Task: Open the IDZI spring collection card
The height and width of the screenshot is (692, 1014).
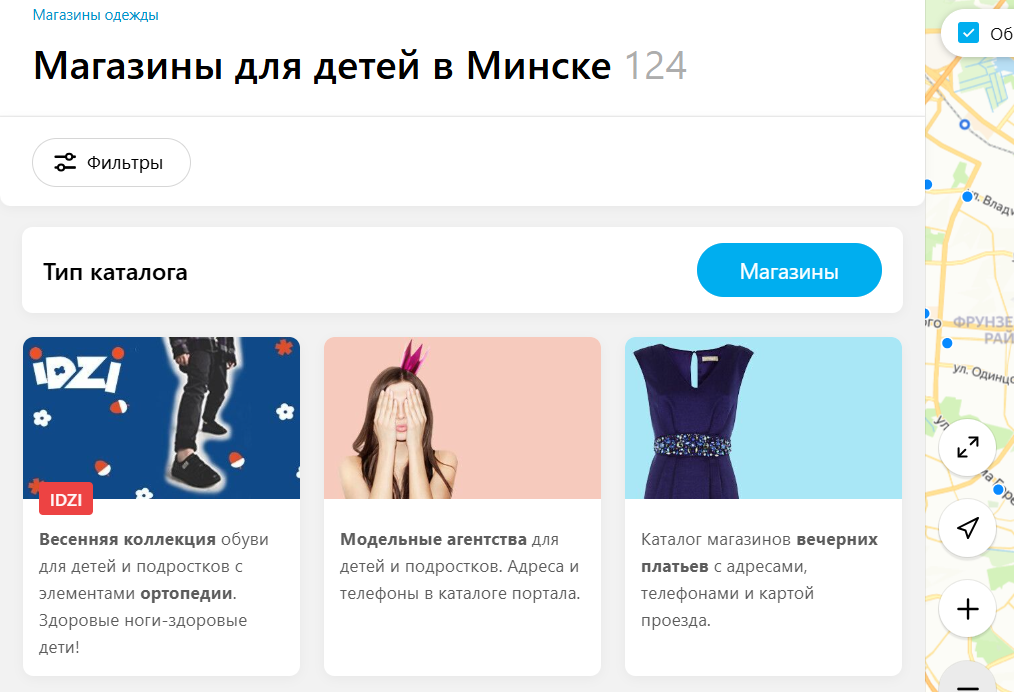Action: (x=161, y=505)
